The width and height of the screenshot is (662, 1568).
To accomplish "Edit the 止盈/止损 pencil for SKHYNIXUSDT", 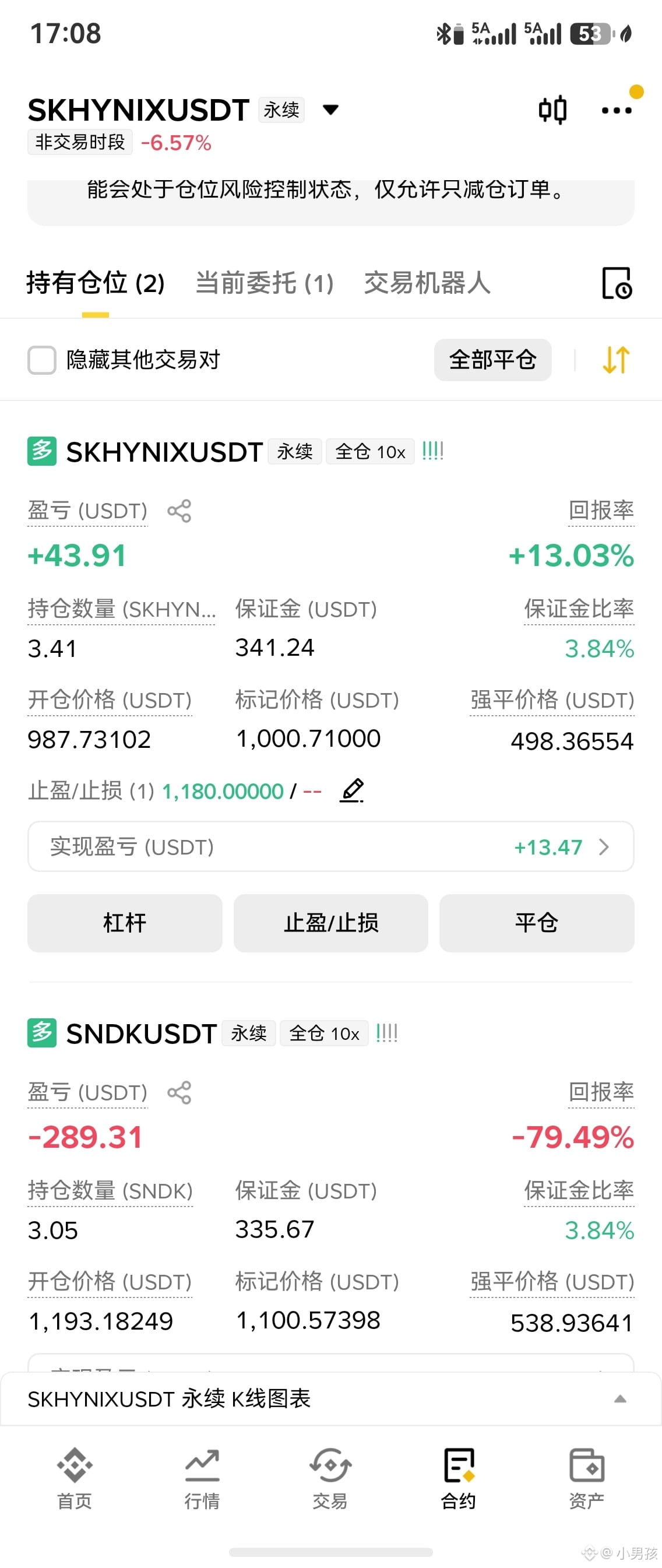I will (352, 790).
